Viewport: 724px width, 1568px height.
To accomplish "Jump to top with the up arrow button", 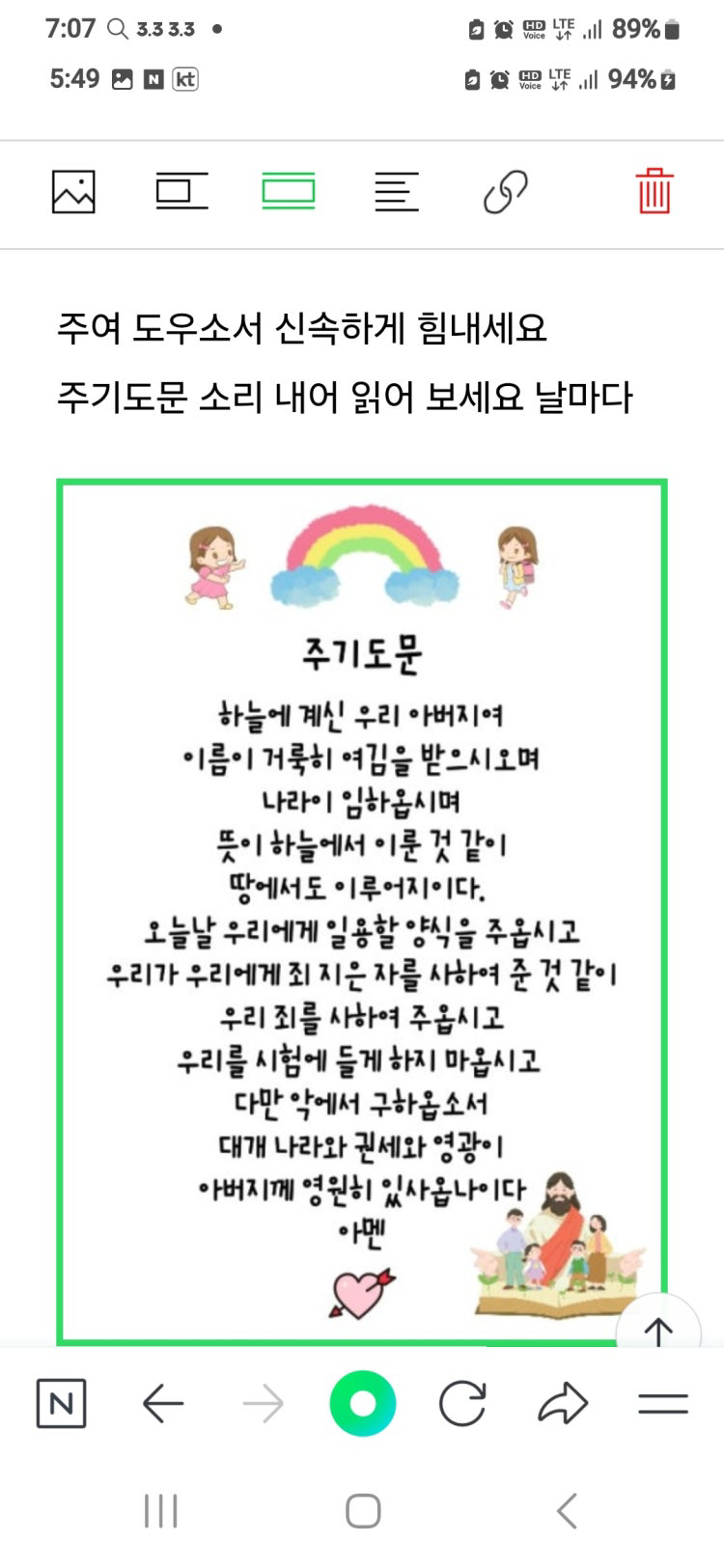I will (x=658, y=1333).
